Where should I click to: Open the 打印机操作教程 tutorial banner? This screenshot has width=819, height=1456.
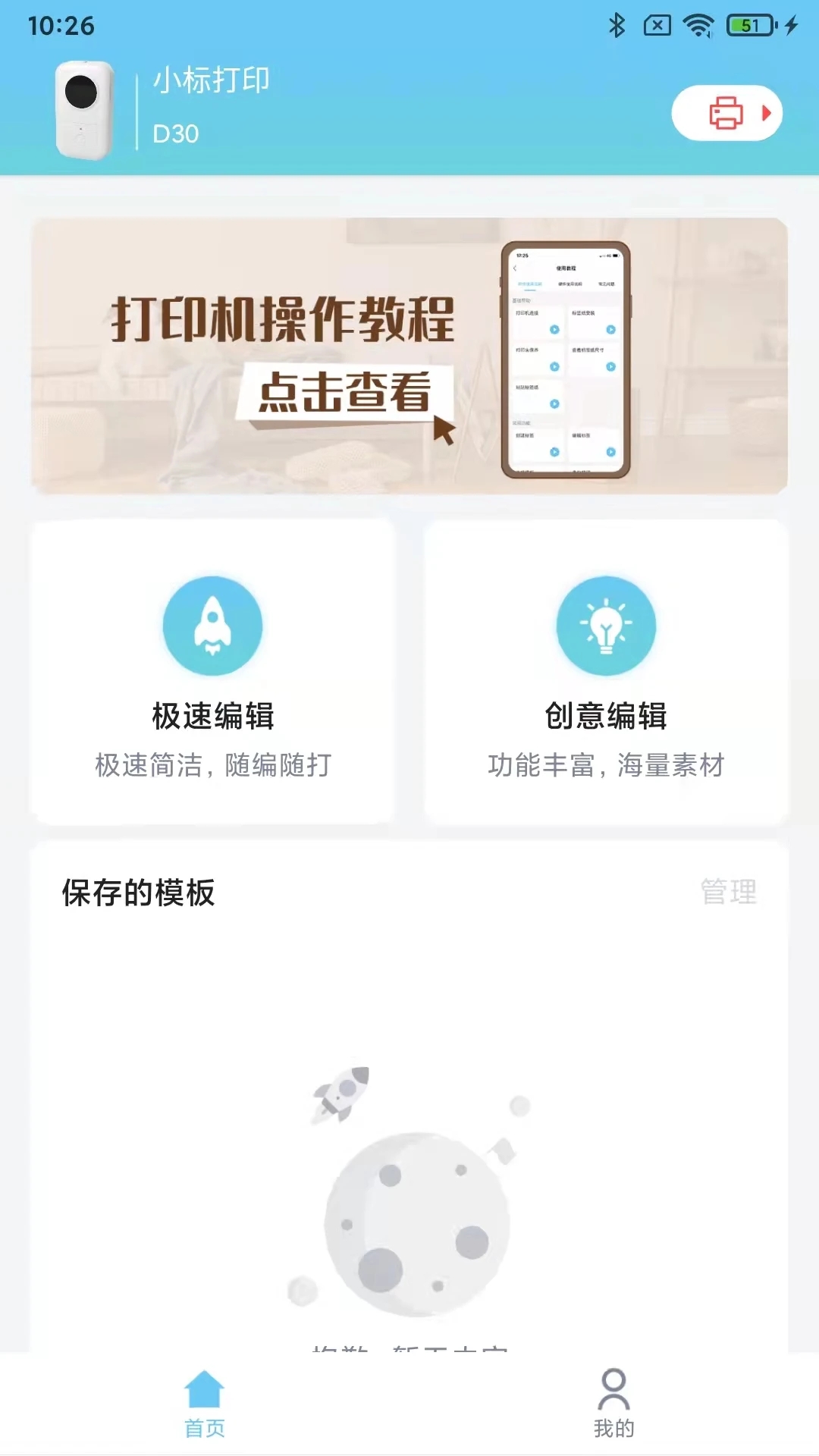[x=409, y=356]
